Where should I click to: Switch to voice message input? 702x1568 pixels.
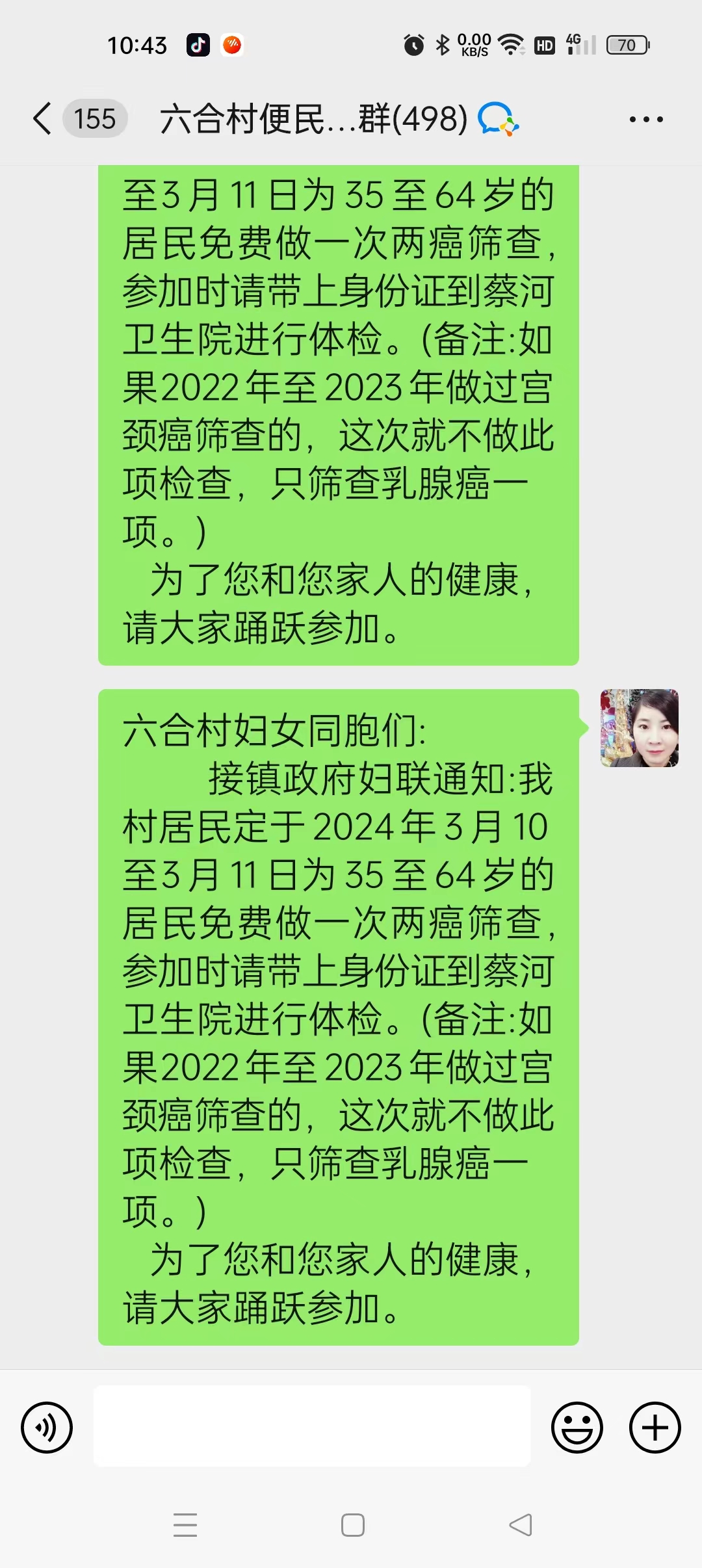click(47, 1428)
